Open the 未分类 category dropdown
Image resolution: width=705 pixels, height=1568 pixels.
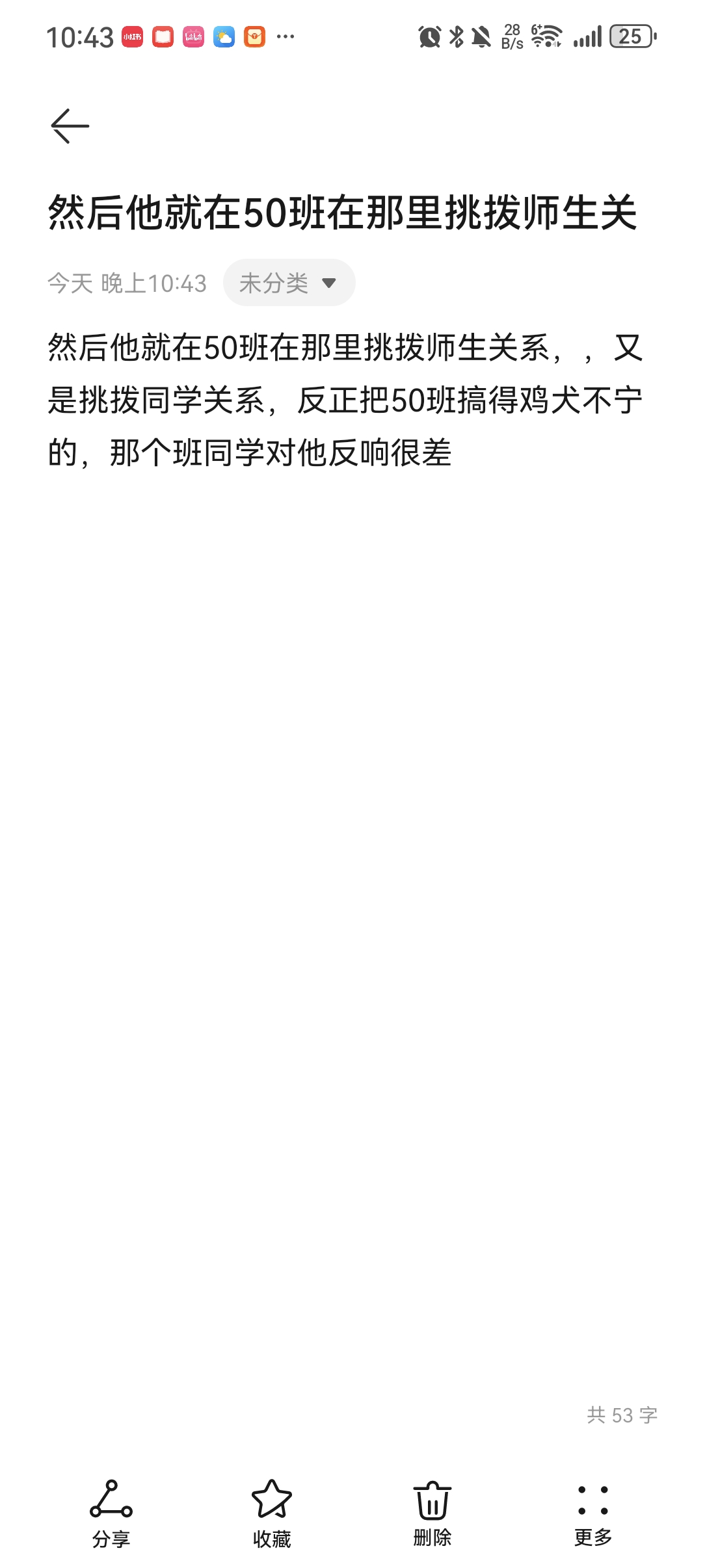click(x=289, y=283)
